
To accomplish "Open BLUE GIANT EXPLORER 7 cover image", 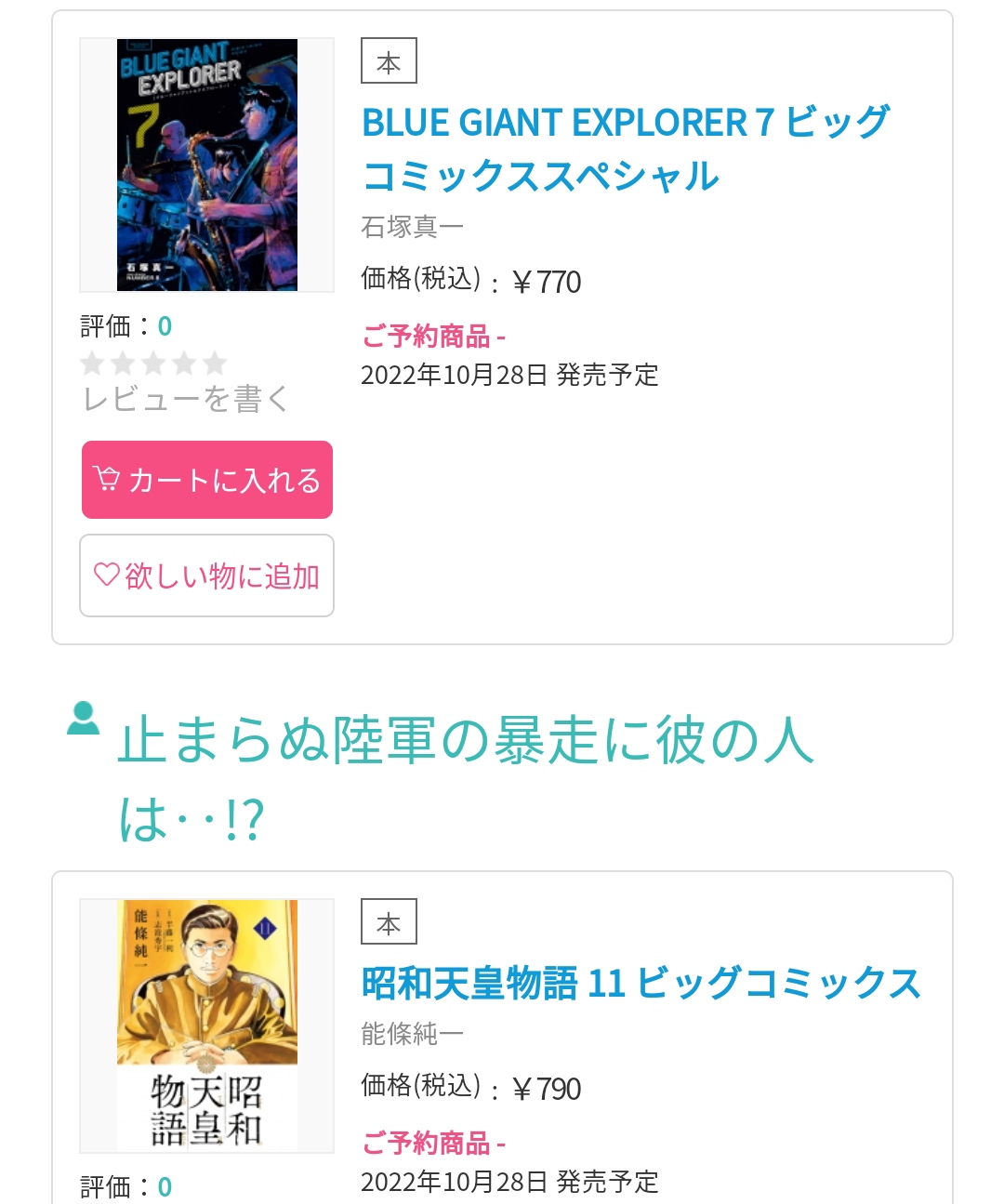I will tap(206, 165).
